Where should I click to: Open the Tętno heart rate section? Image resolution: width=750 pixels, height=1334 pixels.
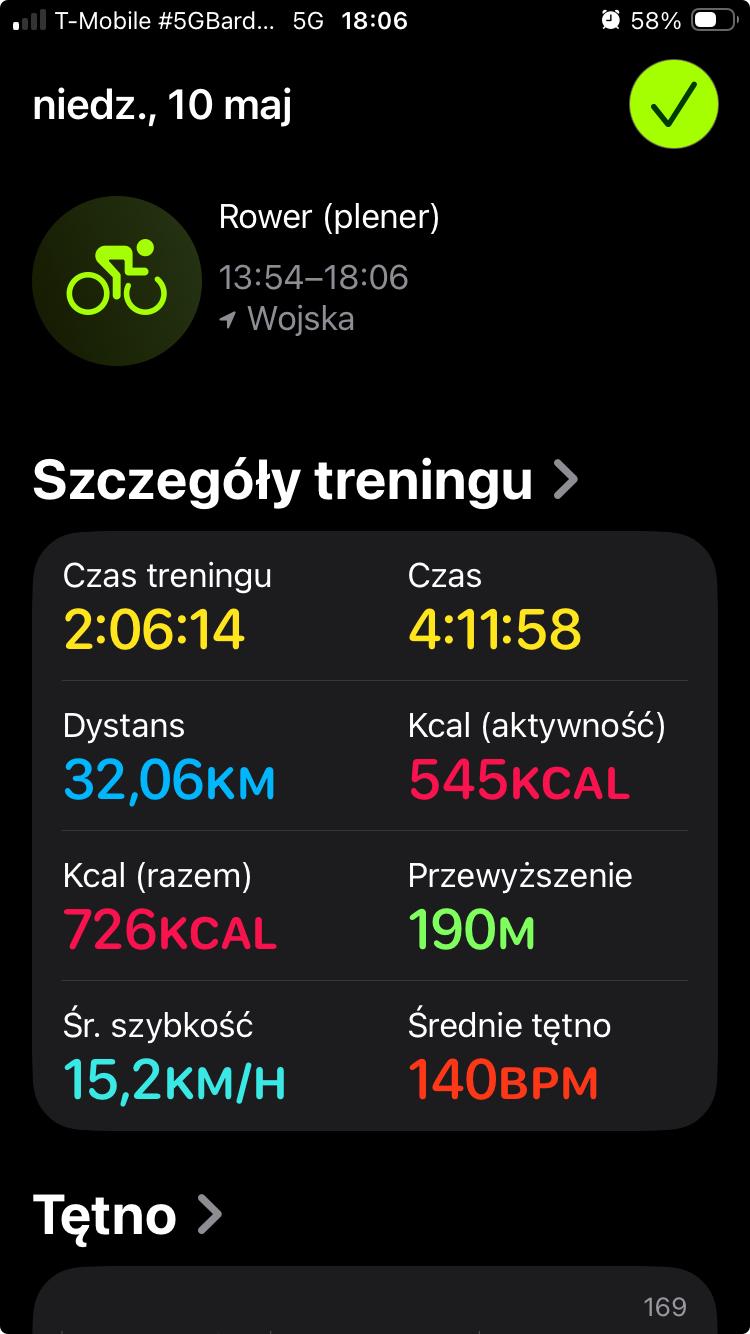pos(127,1215)
